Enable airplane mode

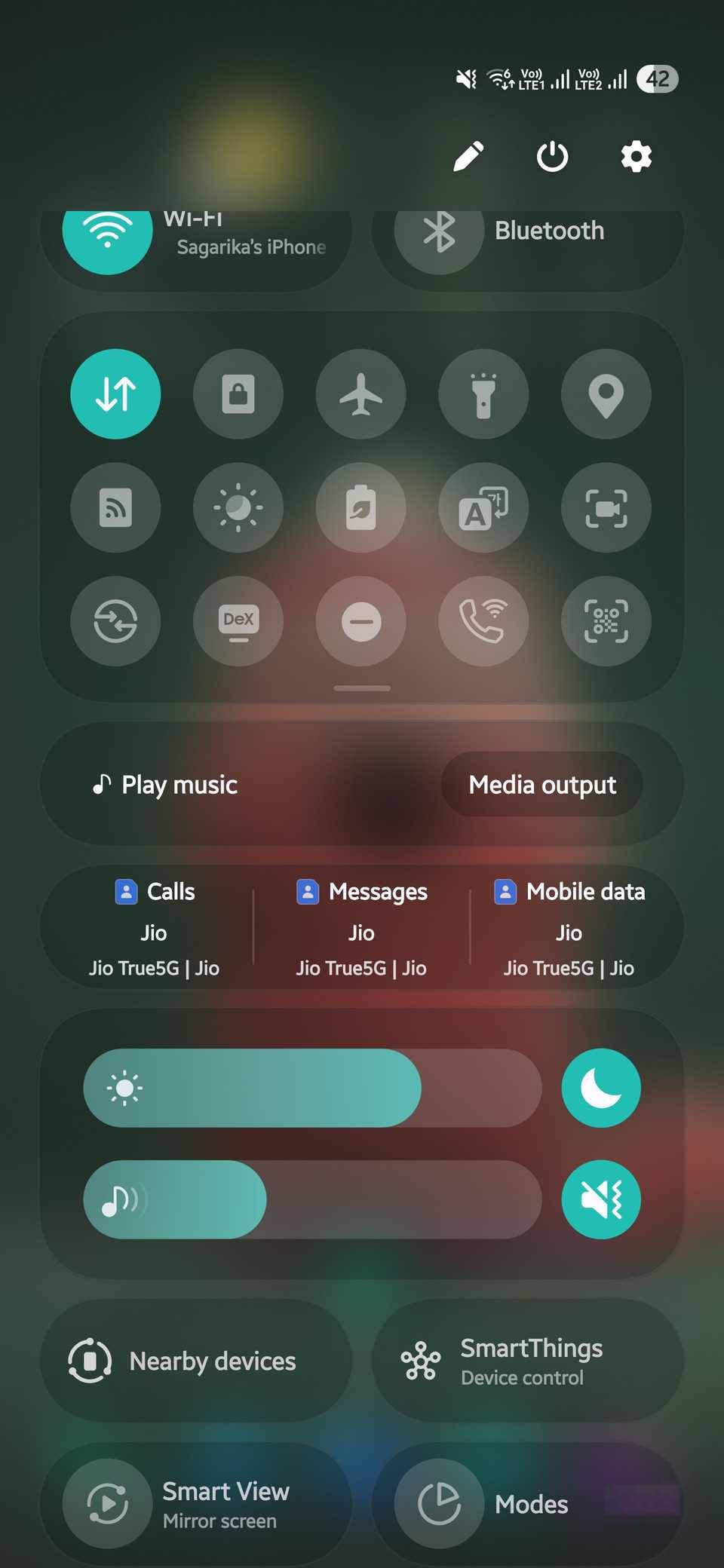(361, 394)
